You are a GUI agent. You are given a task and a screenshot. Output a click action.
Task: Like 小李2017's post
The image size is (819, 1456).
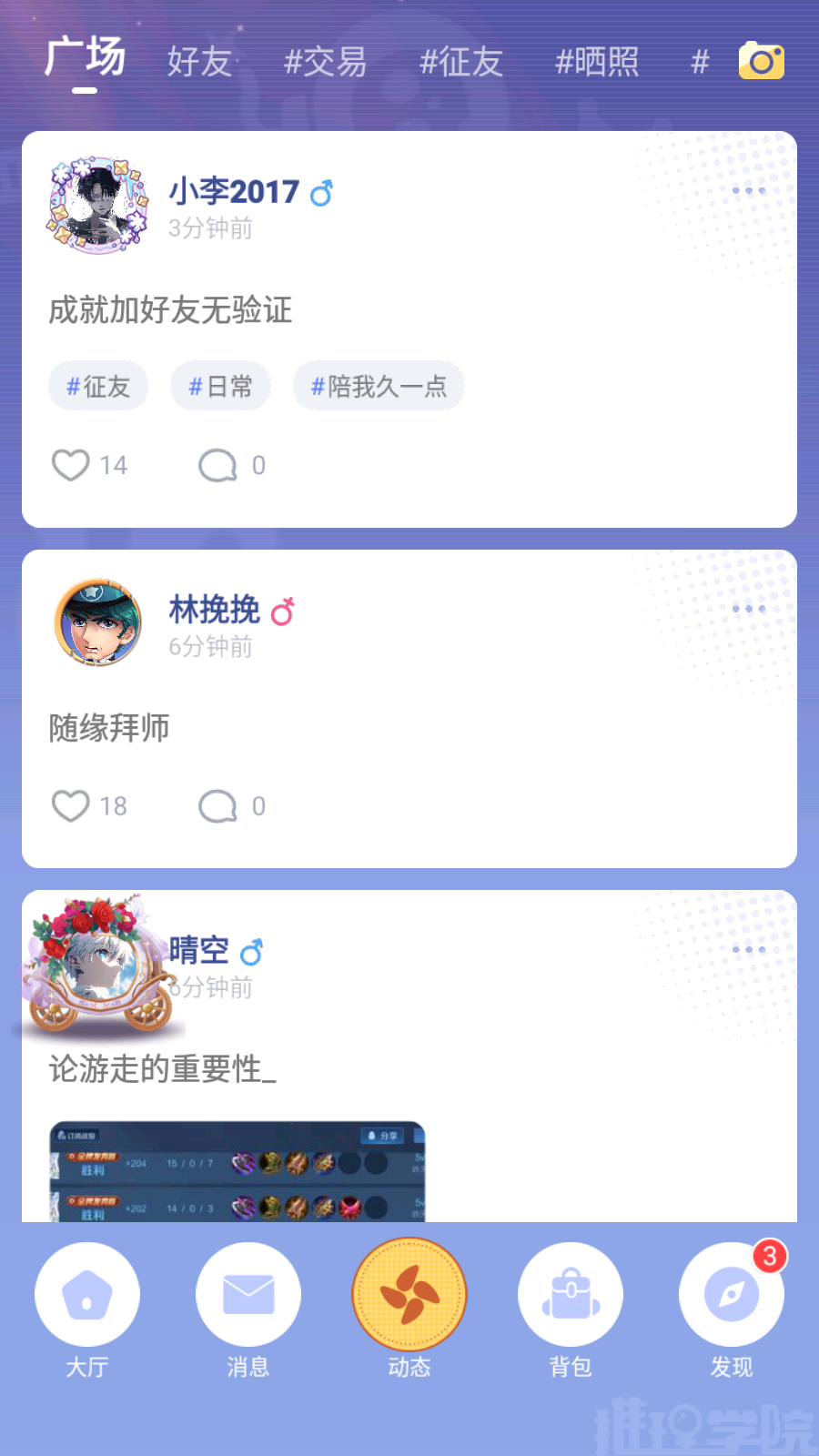coord(71,465)
